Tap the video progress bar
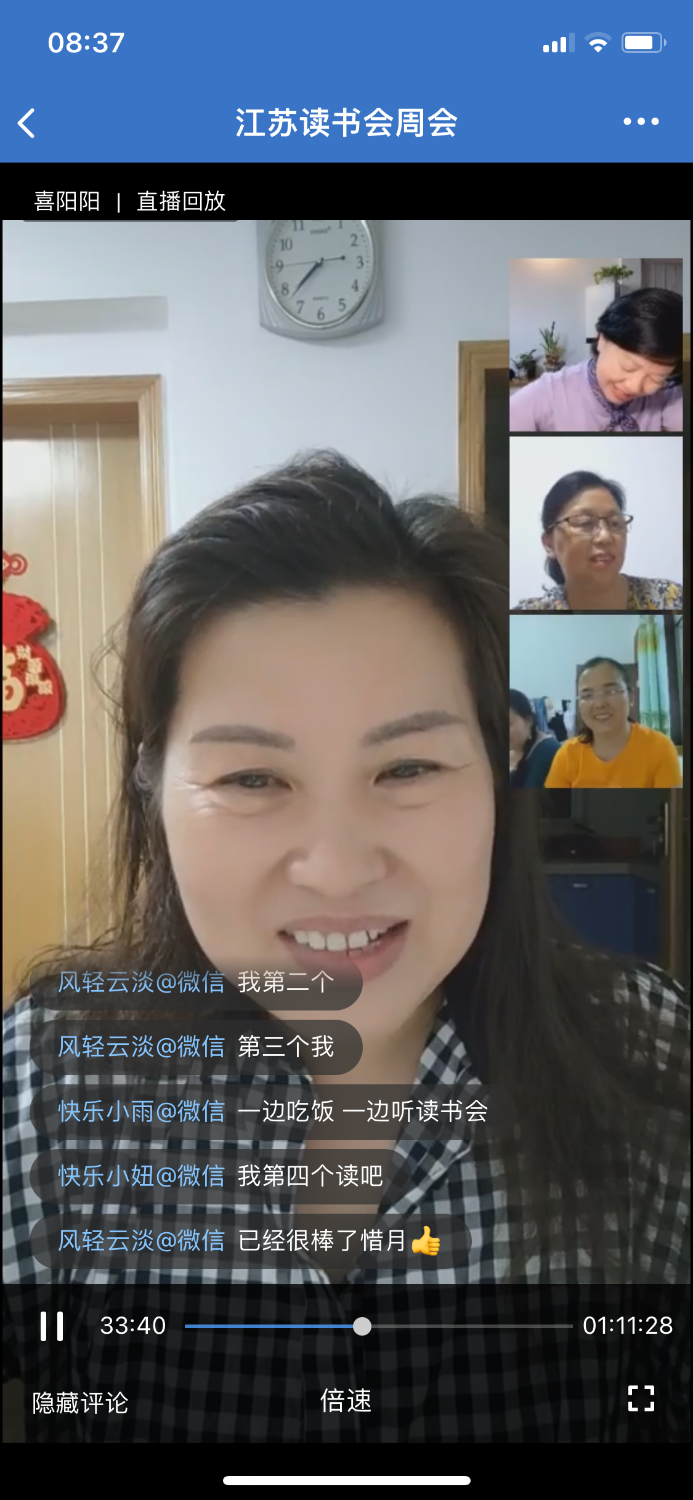 click(x=378, y=1326)
